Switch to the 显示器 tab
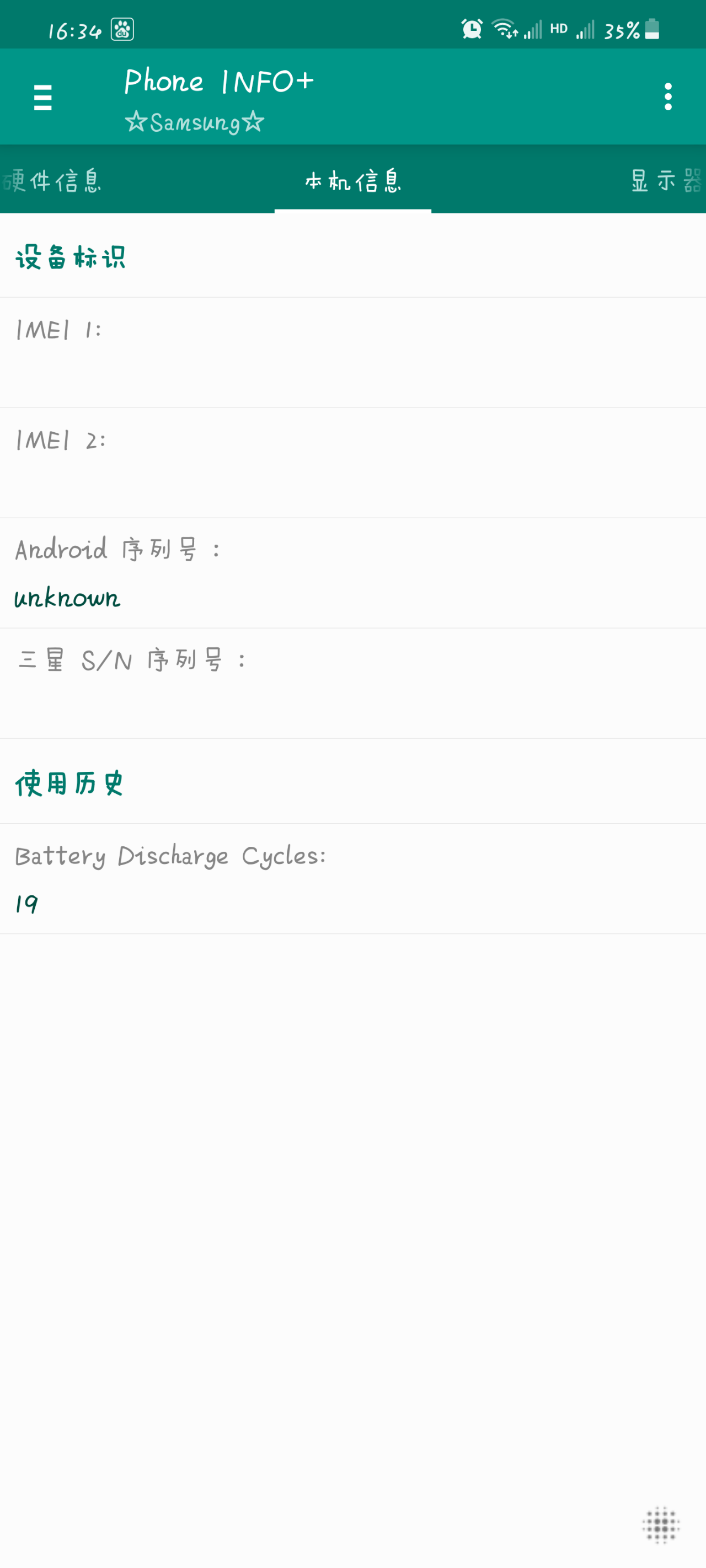 [x=666, y=180]
